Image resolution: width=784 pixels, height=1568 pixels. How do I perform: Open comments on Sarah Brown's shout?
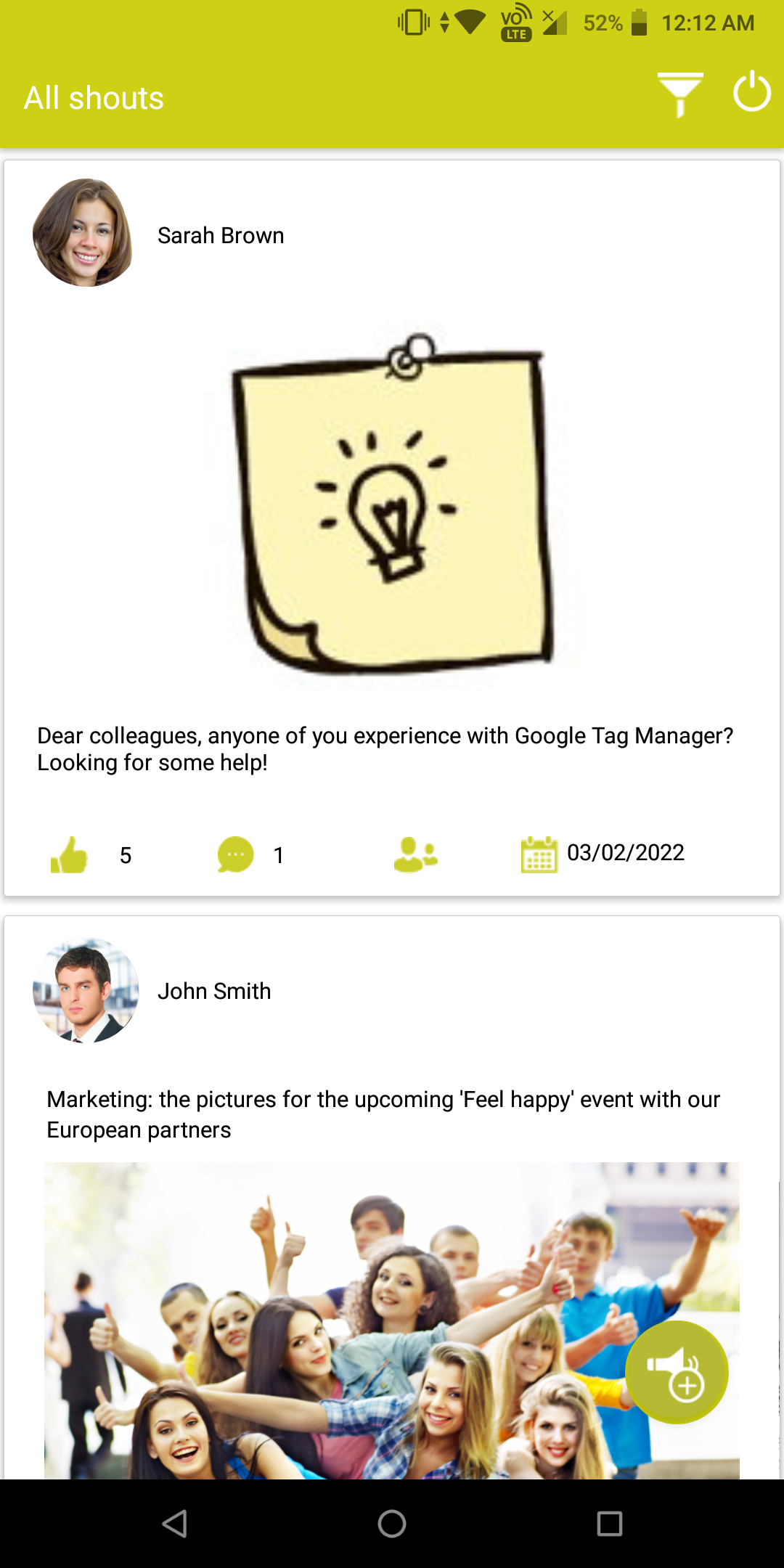click(x=236, y=854)
